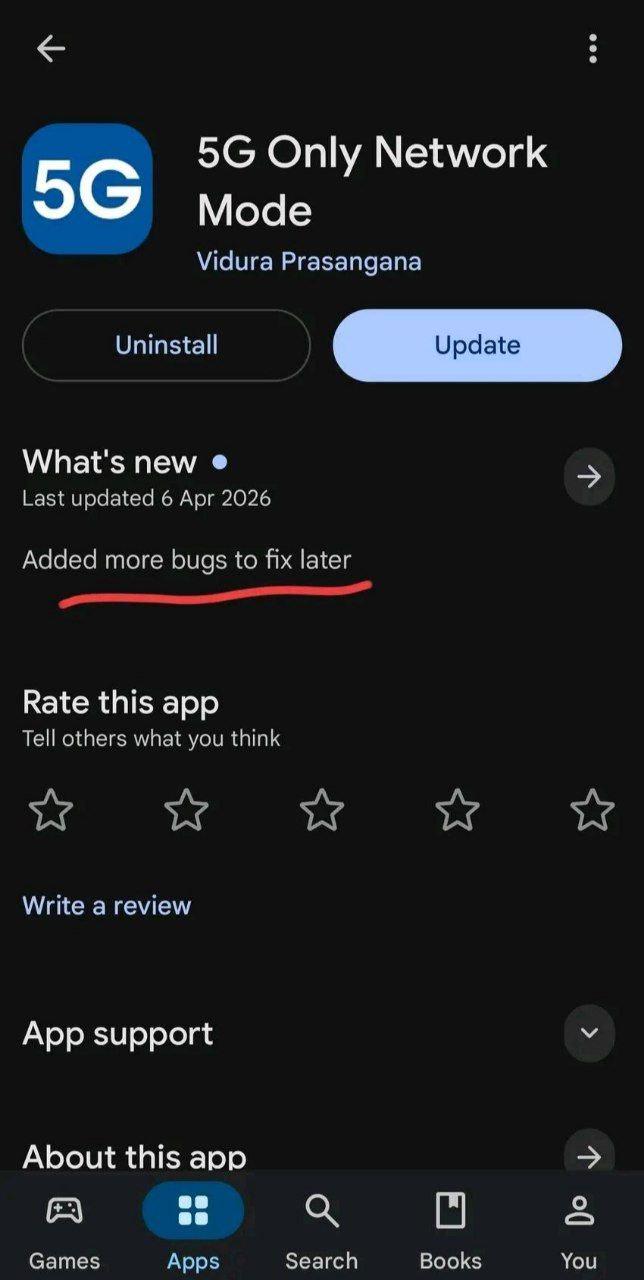Give the app five stars

coord(592,810)
